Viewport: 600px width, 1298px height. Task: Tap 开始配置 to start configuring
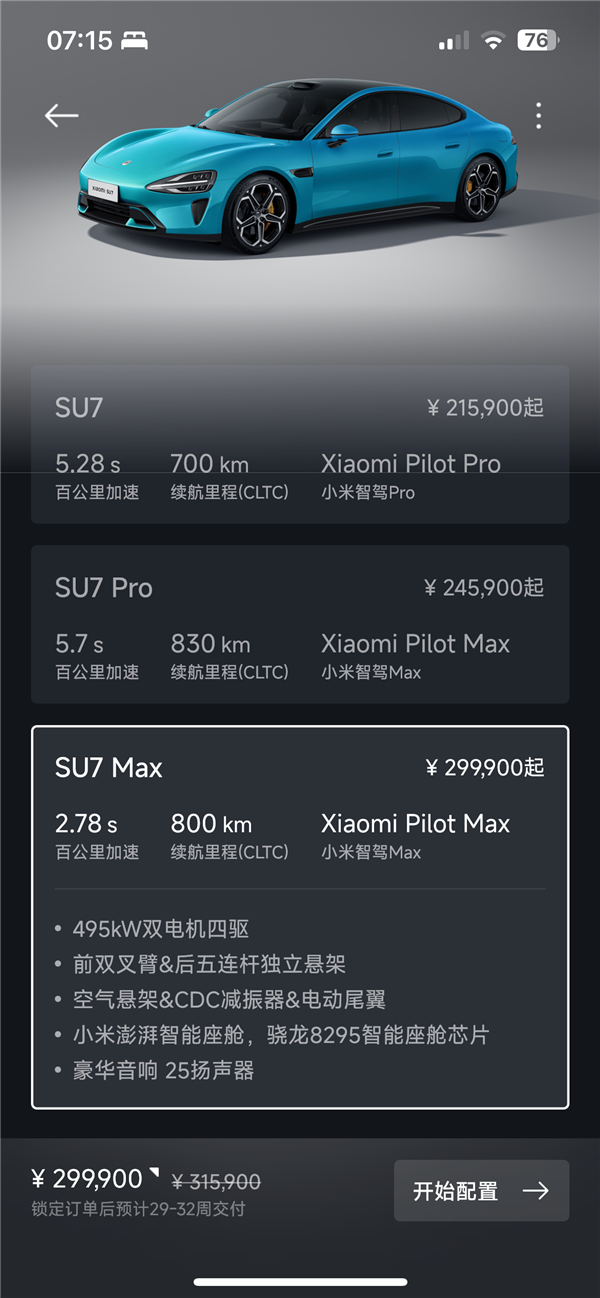[x=481, y=1190]
